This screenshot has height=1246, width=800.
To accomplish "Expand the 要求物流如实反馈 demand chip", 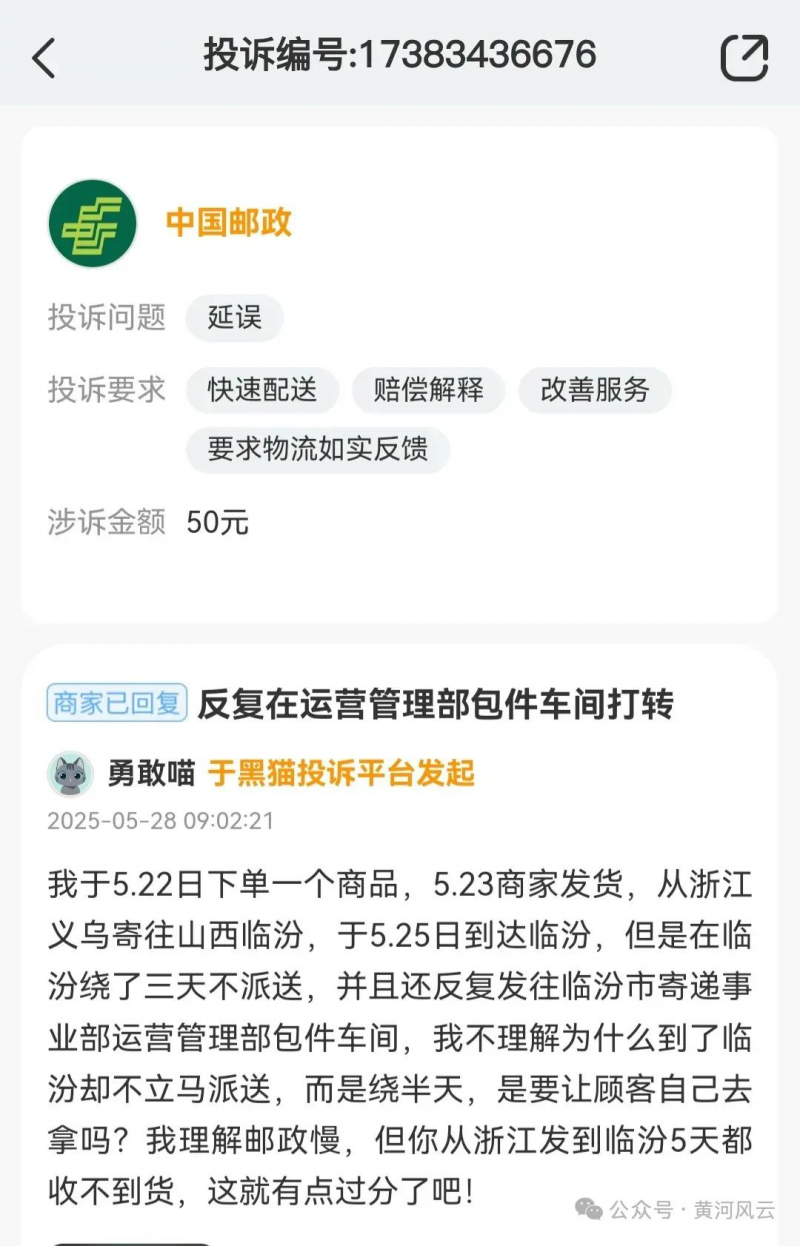I will [x=316, y=451].
